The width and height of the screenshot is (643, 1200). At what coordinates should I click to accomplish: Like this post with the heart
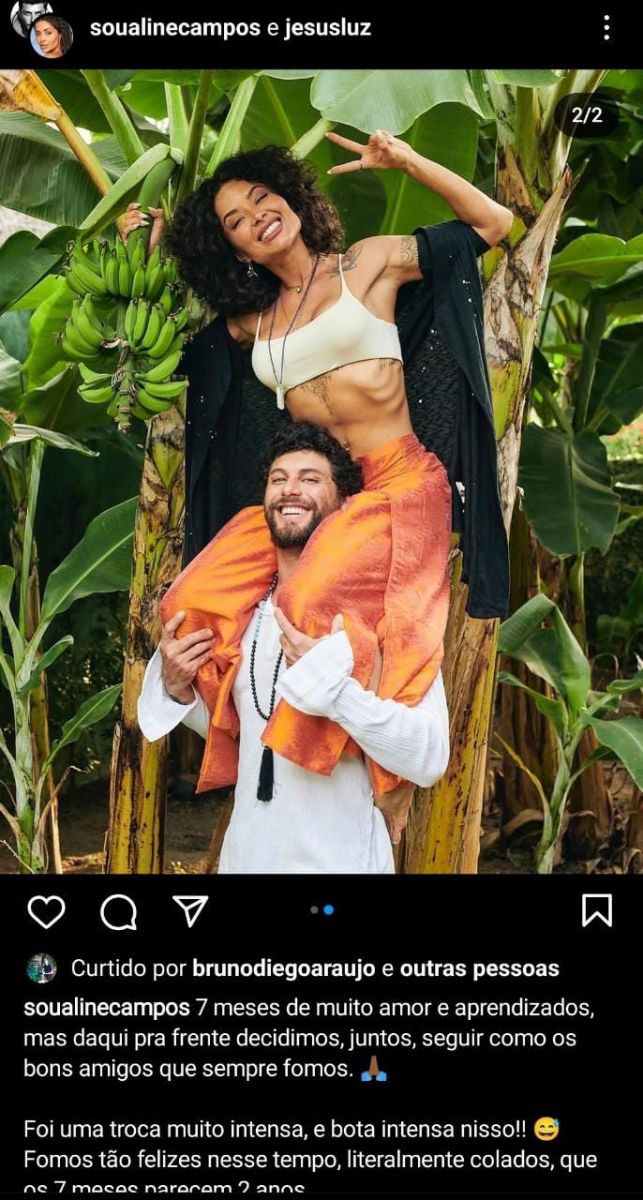(46, 911)
